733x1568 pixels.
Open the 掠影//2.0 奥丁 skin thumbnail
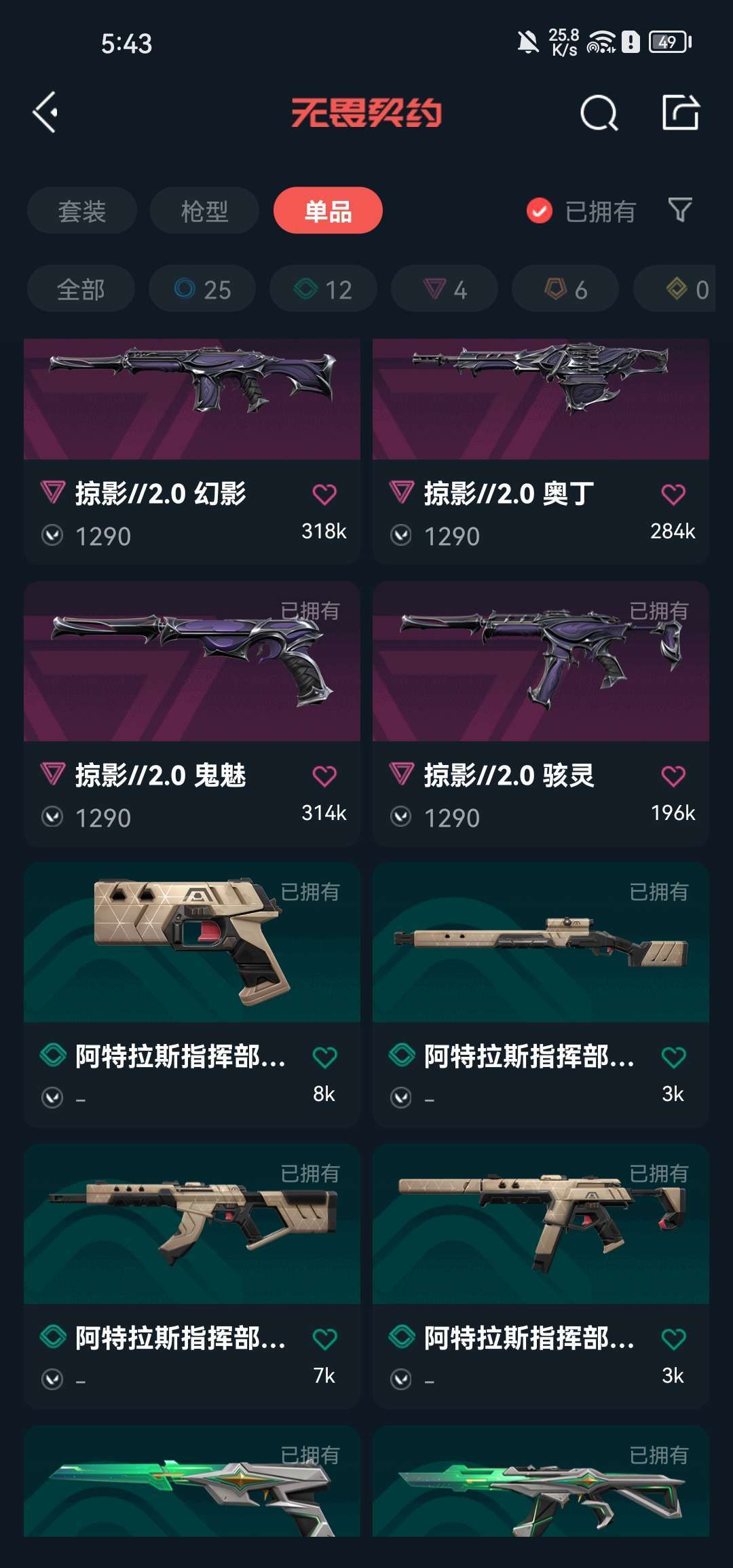[541, 397]
